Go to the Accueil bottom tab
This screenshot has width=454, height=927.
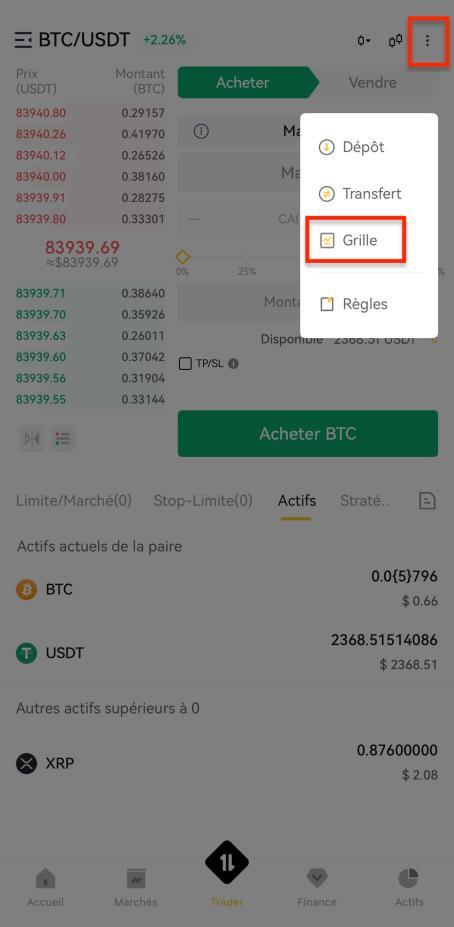[x=46, y=887]
